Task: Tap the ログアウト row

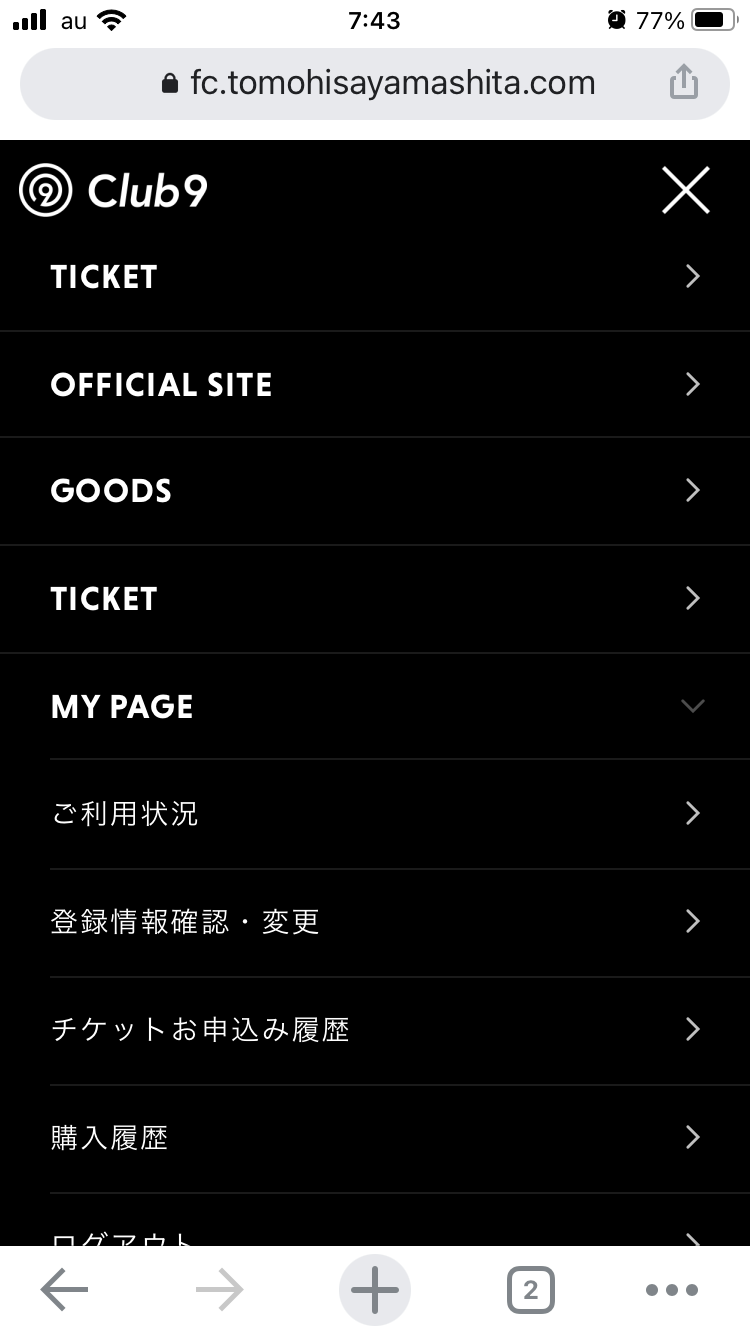Action: 400,1222
